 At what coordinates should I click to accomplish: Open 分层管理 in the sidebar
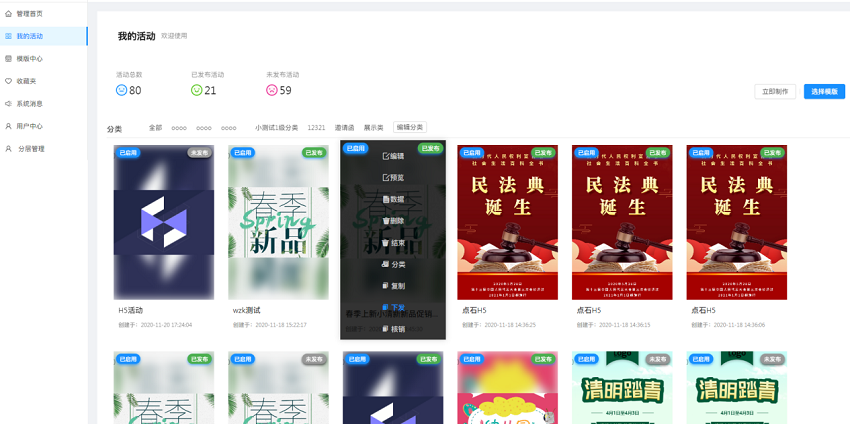click(x=31, y=149)
